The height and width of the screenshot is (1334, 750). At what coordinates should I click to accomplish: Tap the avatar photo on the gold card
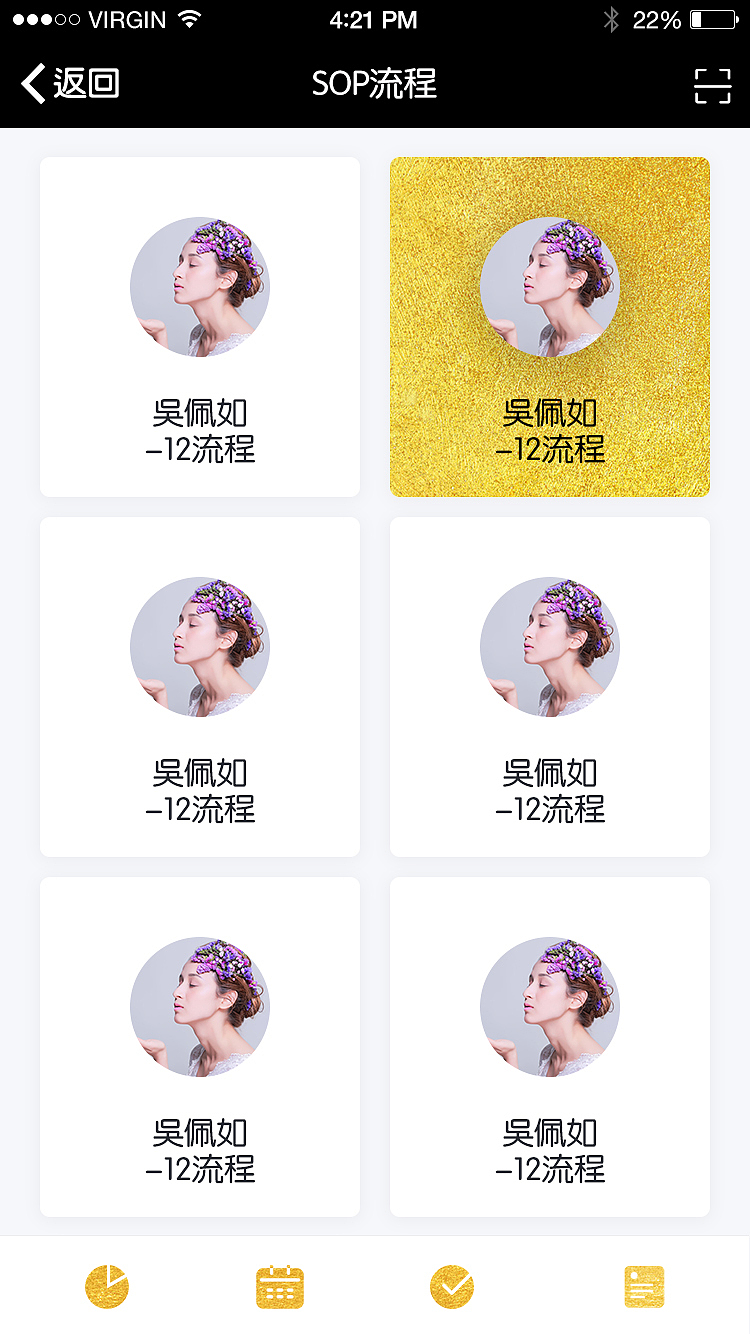(549, 287)
